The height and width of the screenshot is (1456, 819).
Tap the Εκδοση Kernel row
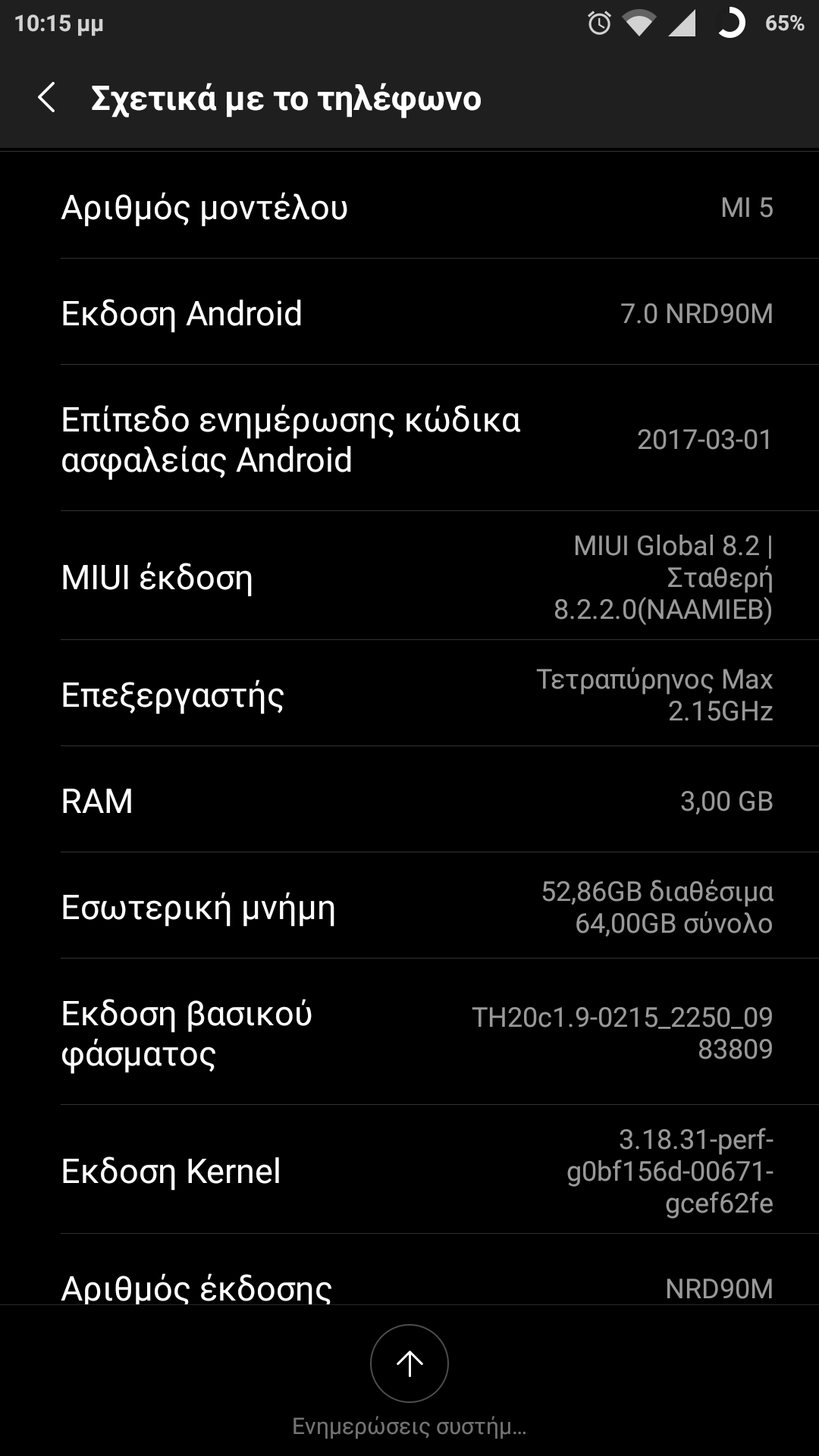click(409, 1171)
